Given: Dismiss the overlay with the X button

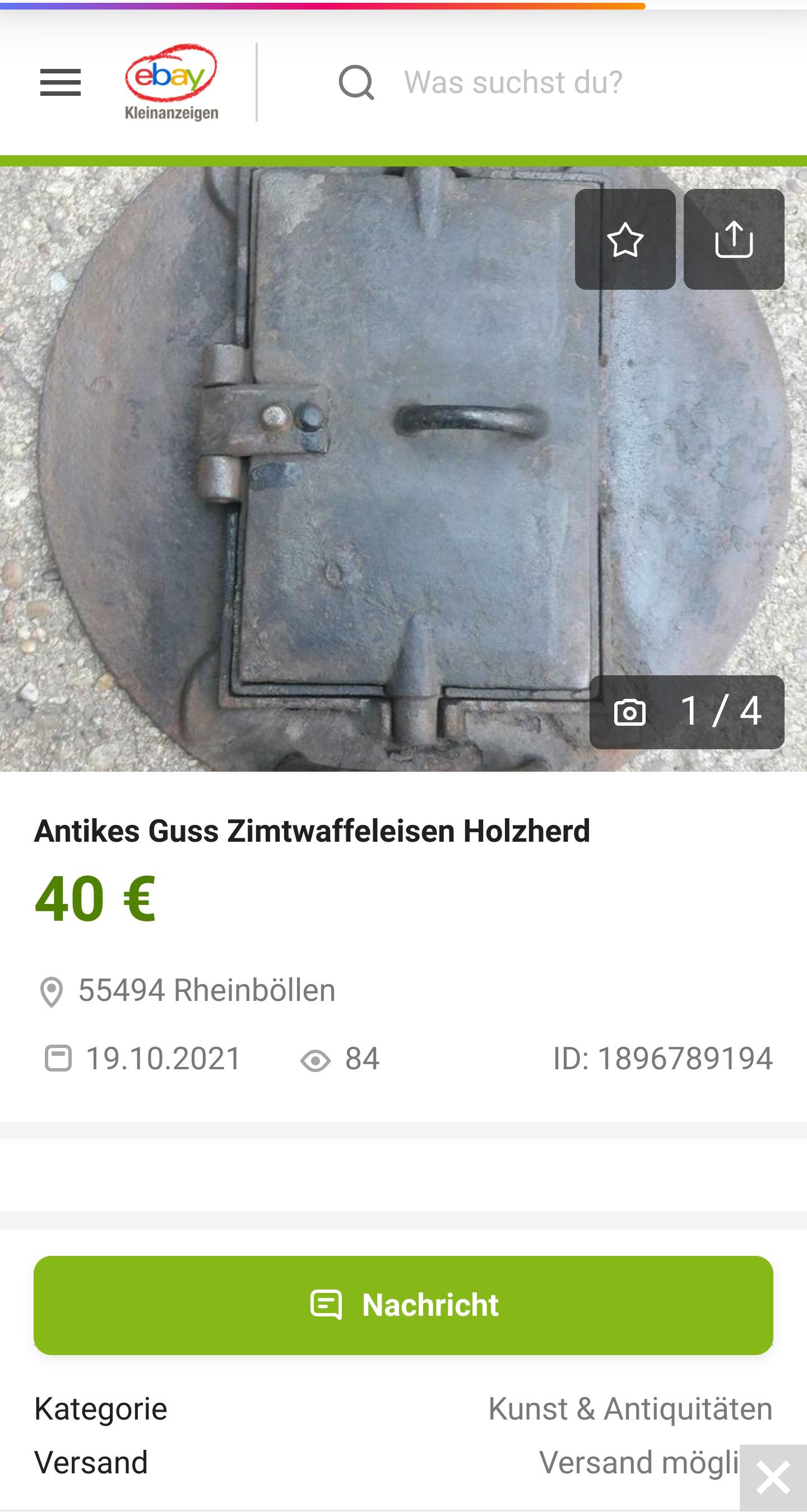Looking at the screenshot, I should (x=773, y=1478).
